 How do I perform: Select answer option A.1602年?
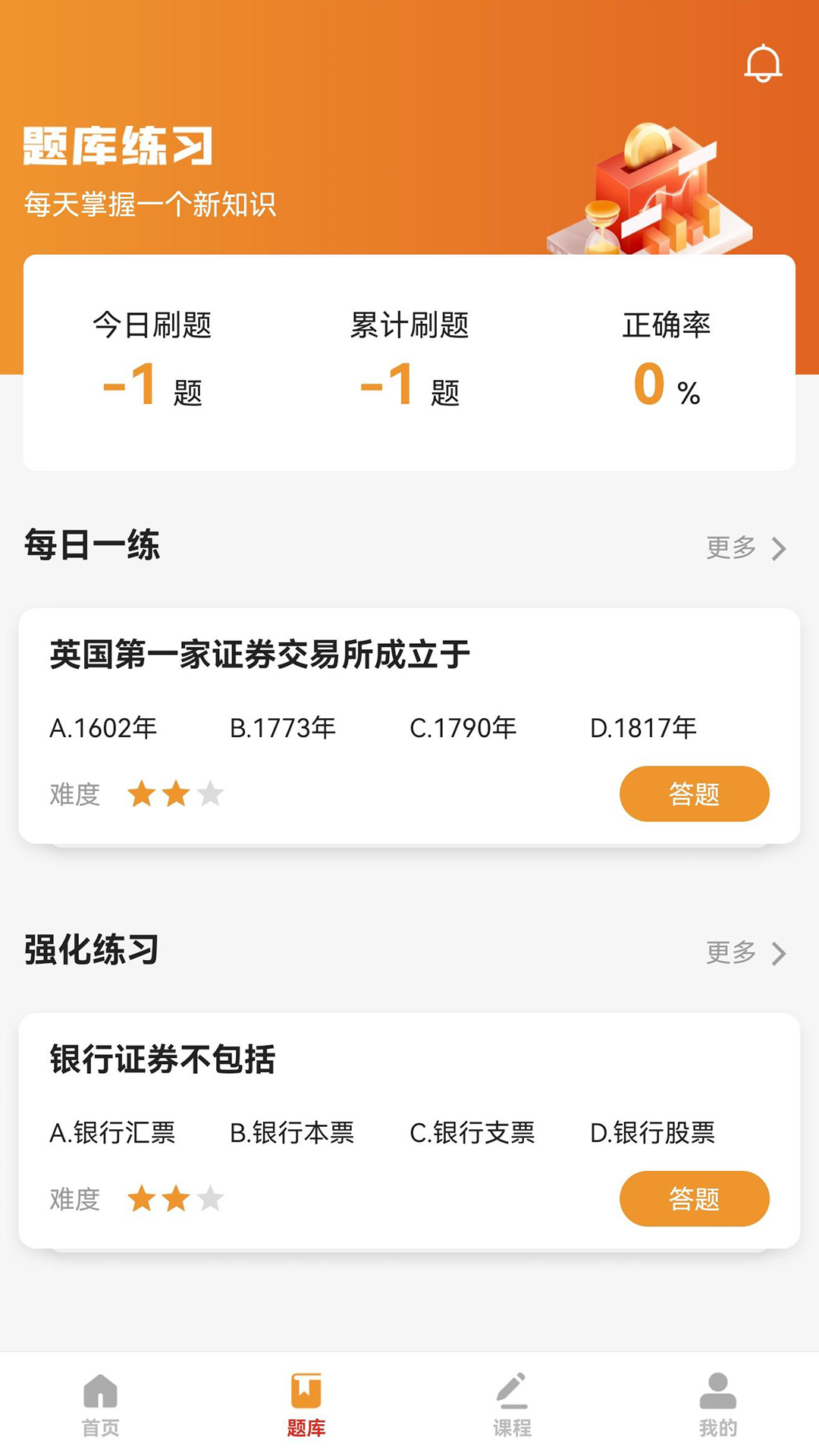point(102,726)
